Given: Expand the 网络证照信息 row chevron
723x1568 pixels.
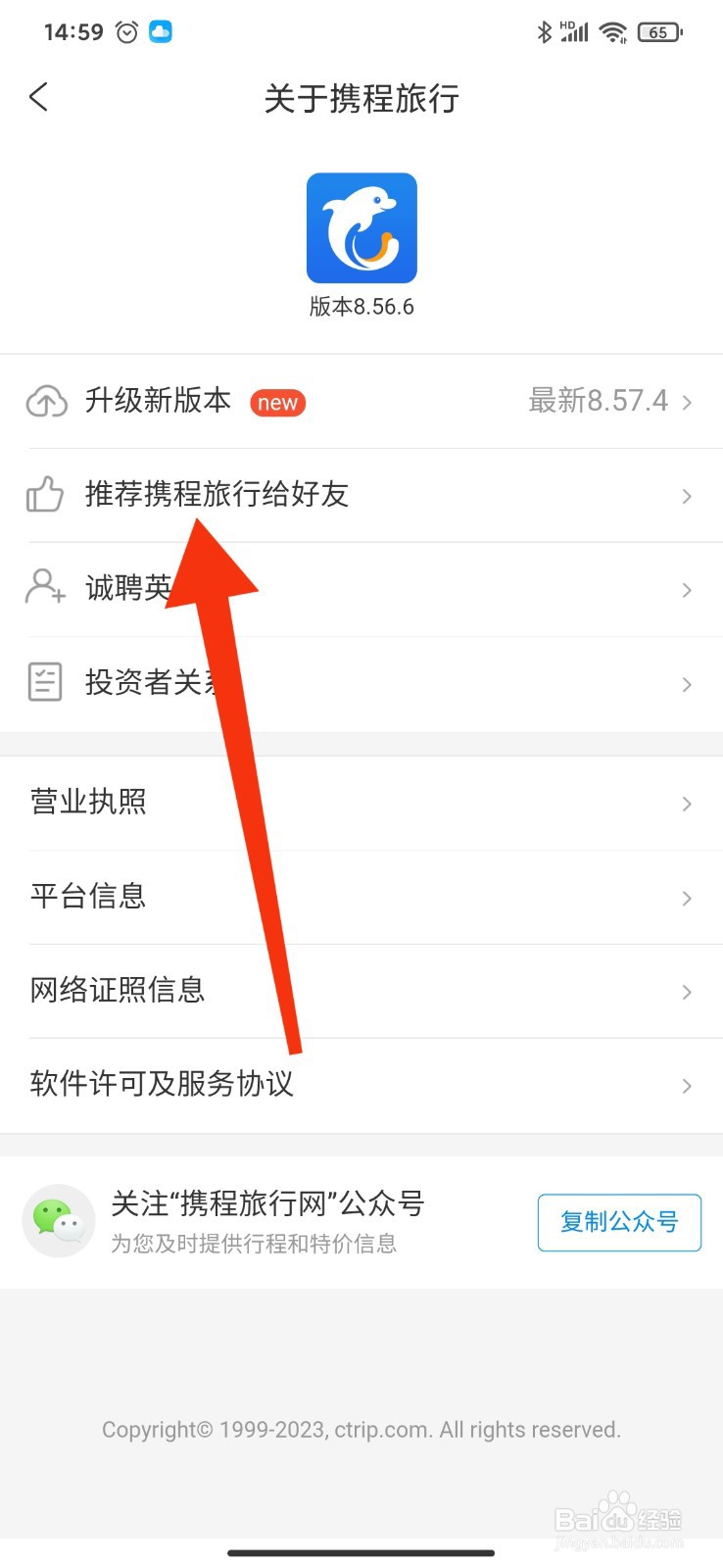Looking at the screenshot, I should pyautogui.click(x=686, y=992).
